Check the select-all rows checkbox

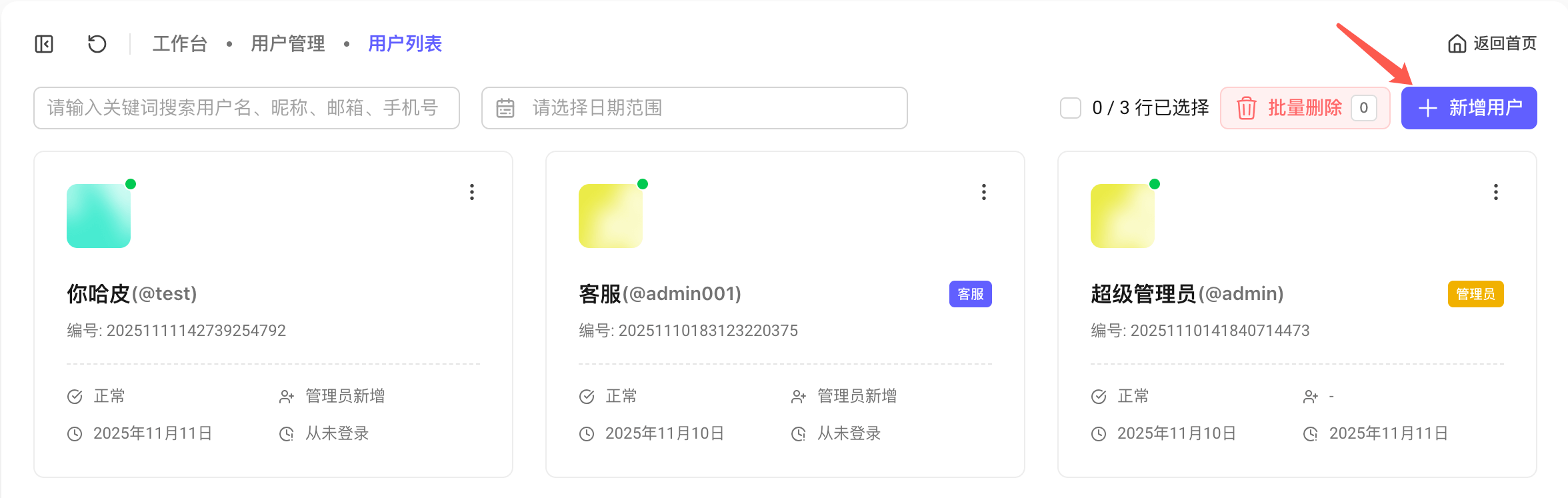pyautogui.click(x=1071, y=108)
